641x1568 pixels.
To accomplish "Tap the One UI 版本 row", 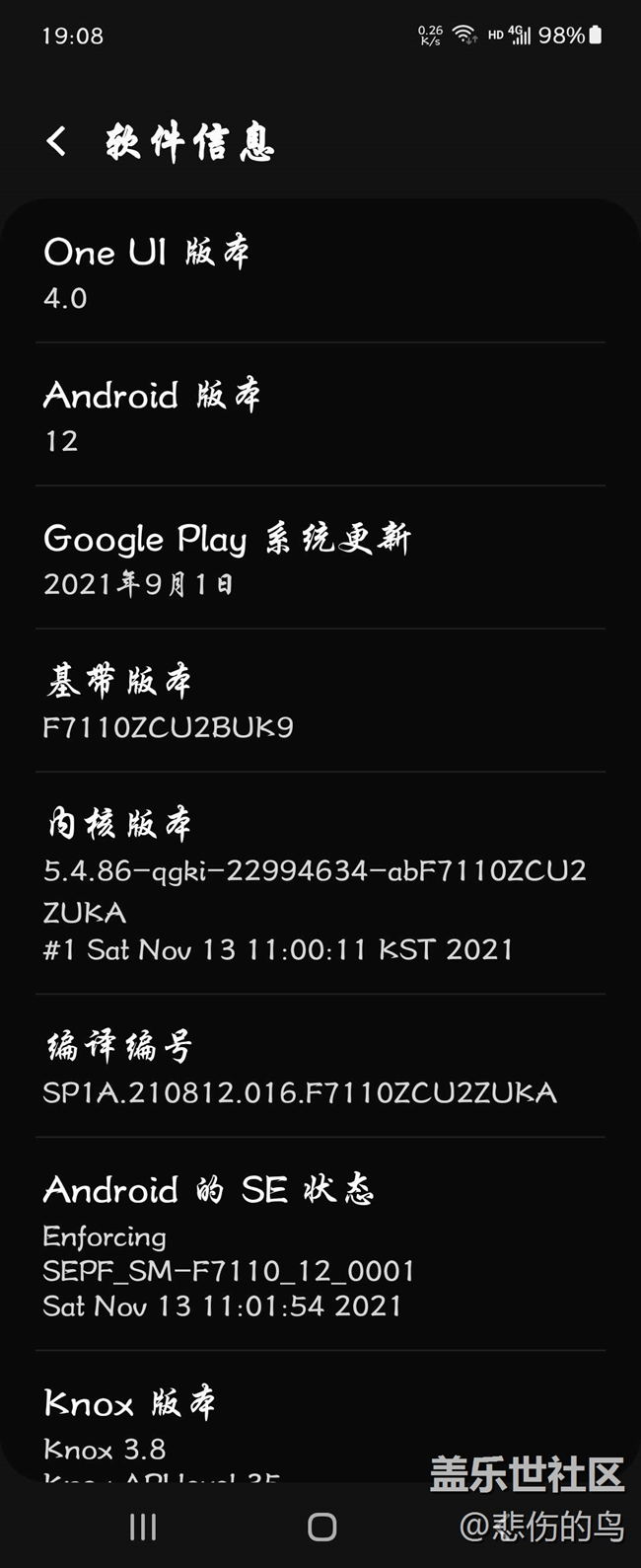I will 320,272.
